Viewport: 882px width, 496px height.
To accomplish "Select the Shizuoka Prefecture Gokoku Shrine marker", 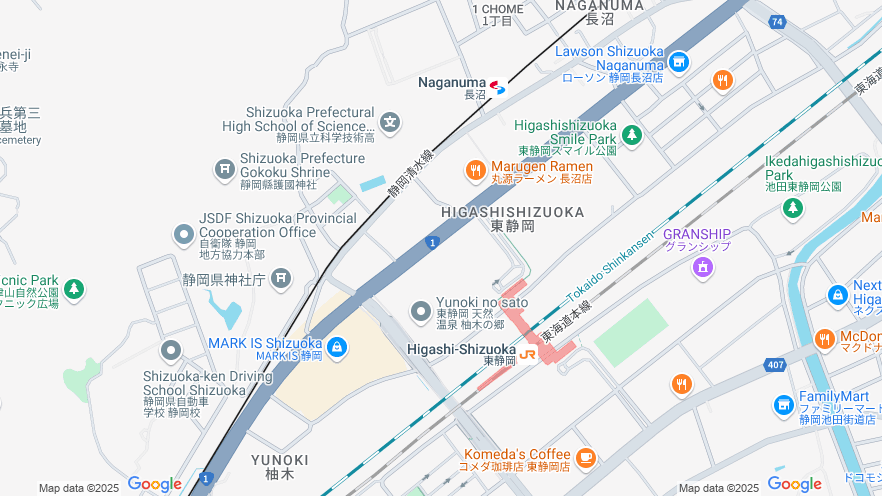I will click(x=224, y=170).
